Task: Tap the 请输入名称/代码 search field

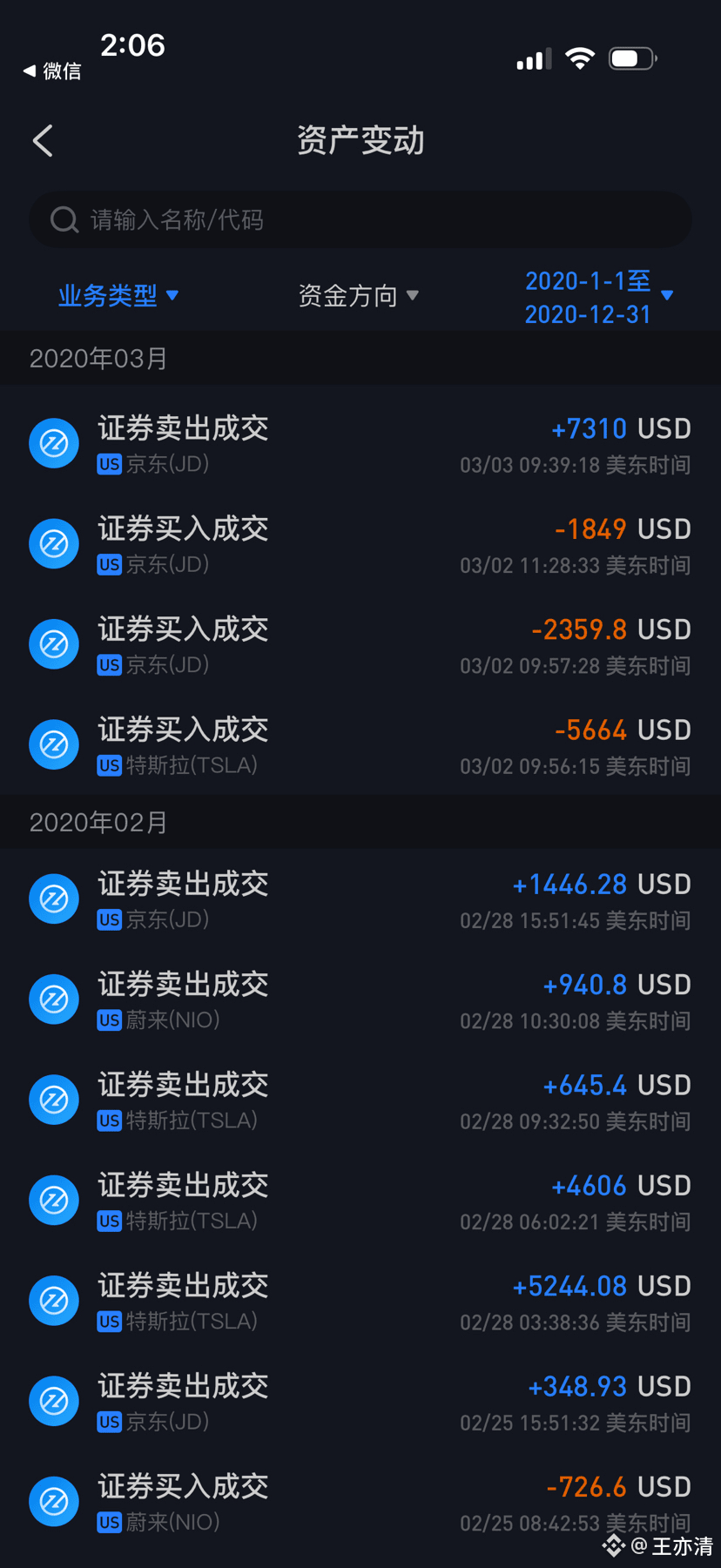Action: click(360, 219)
